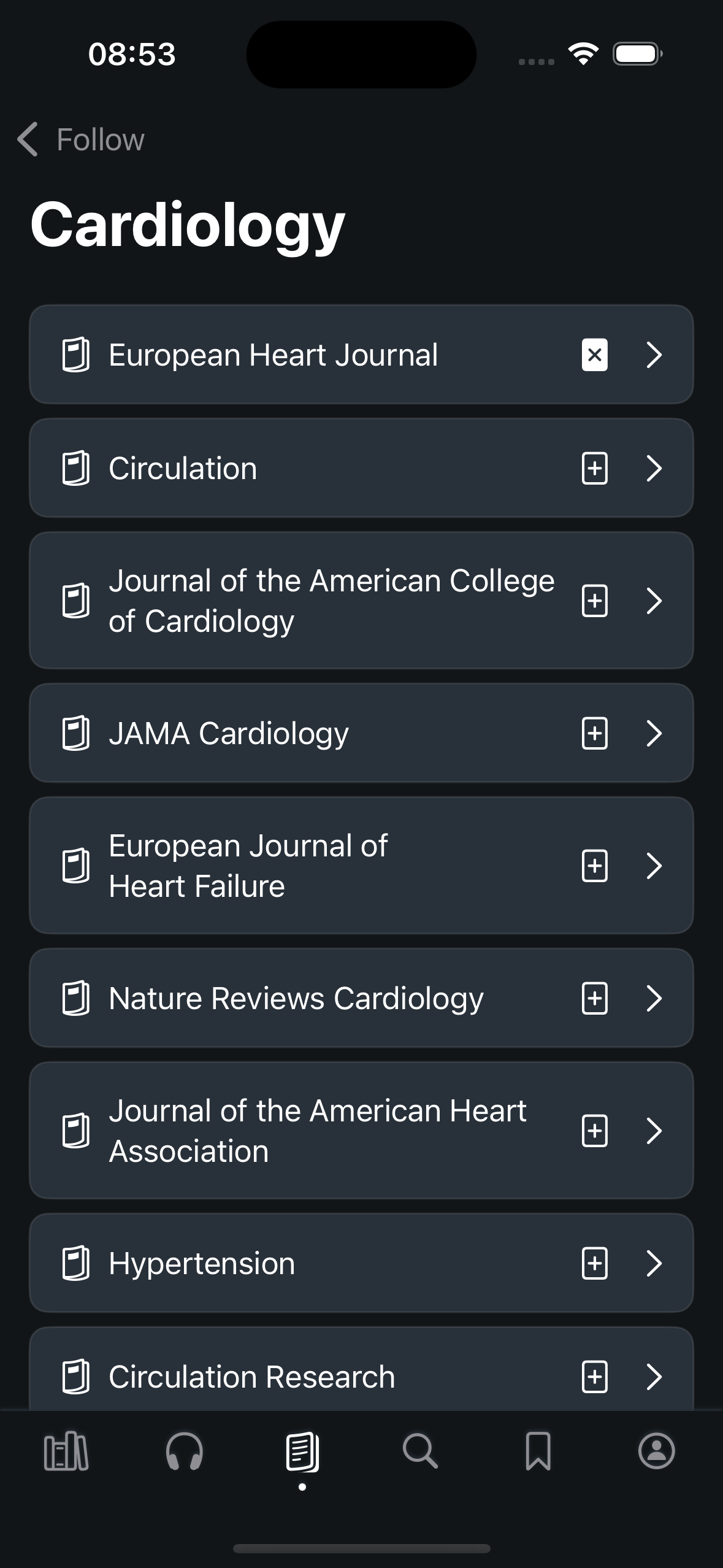The height and width of the screenshot is (1568, 723).
Task: Add Circulation Research to followed journals
Action: tap(594, 1377)
